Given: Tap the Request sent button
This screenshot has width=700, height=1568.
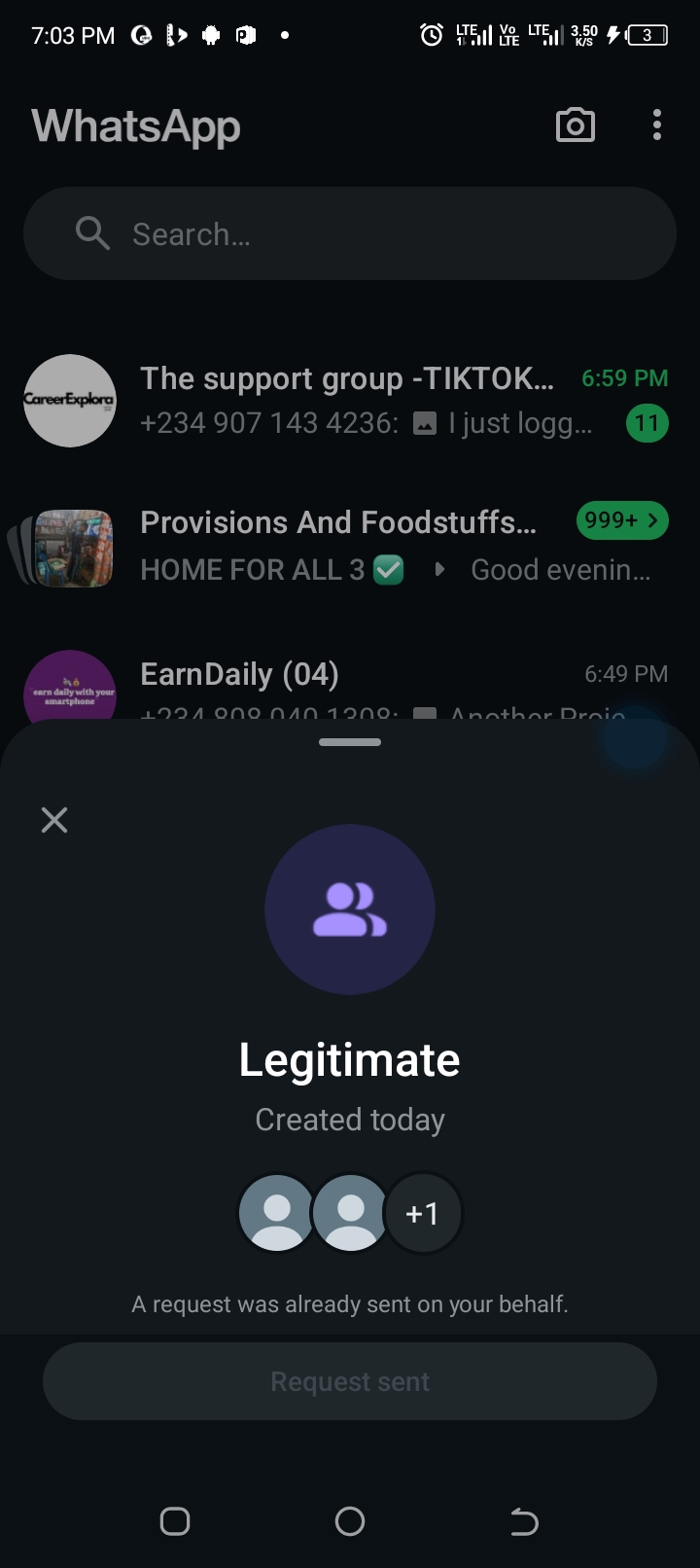Looking at the screenshot, I should 350,1381.
